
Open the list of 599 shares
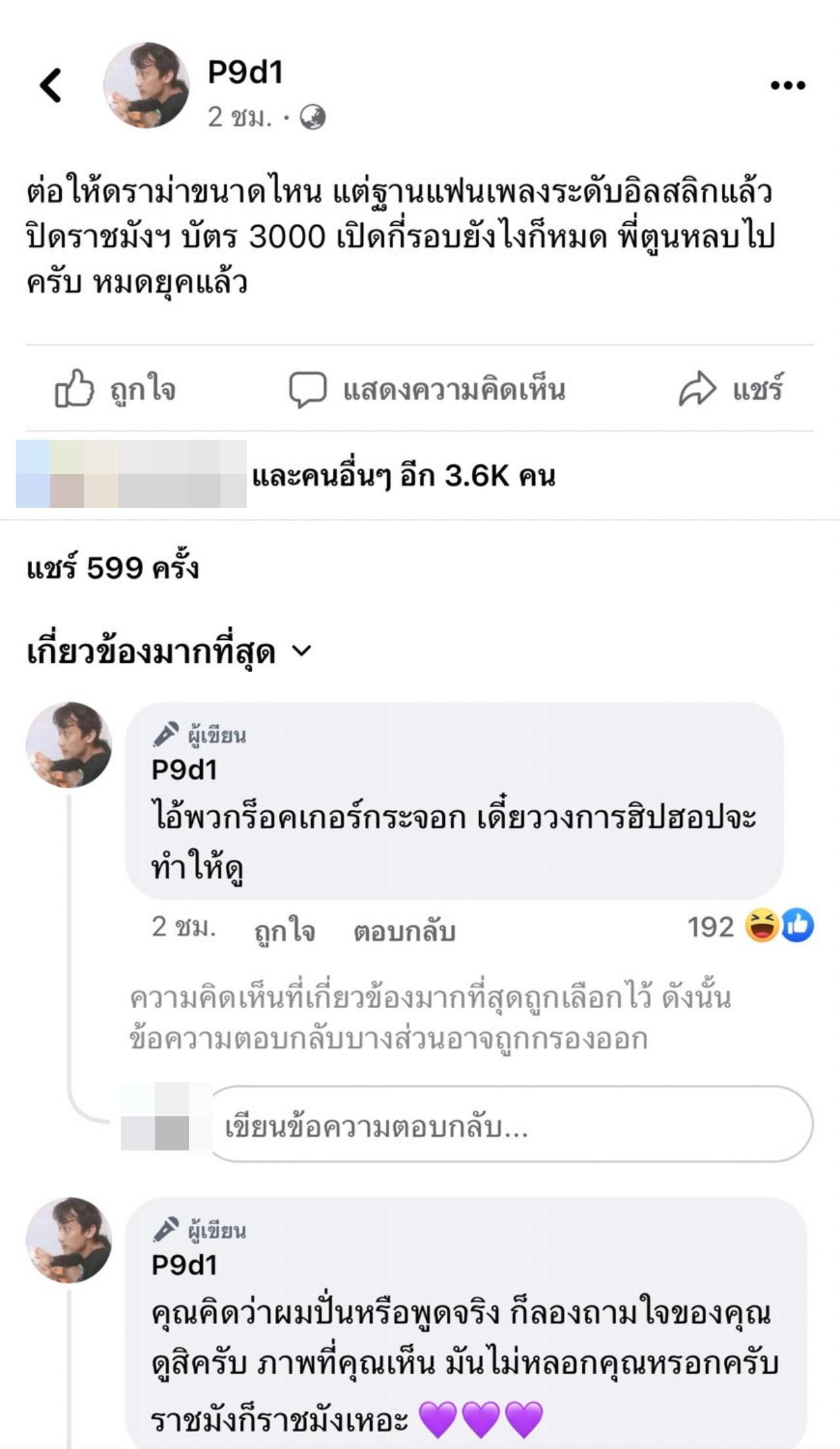click(112, 568)
